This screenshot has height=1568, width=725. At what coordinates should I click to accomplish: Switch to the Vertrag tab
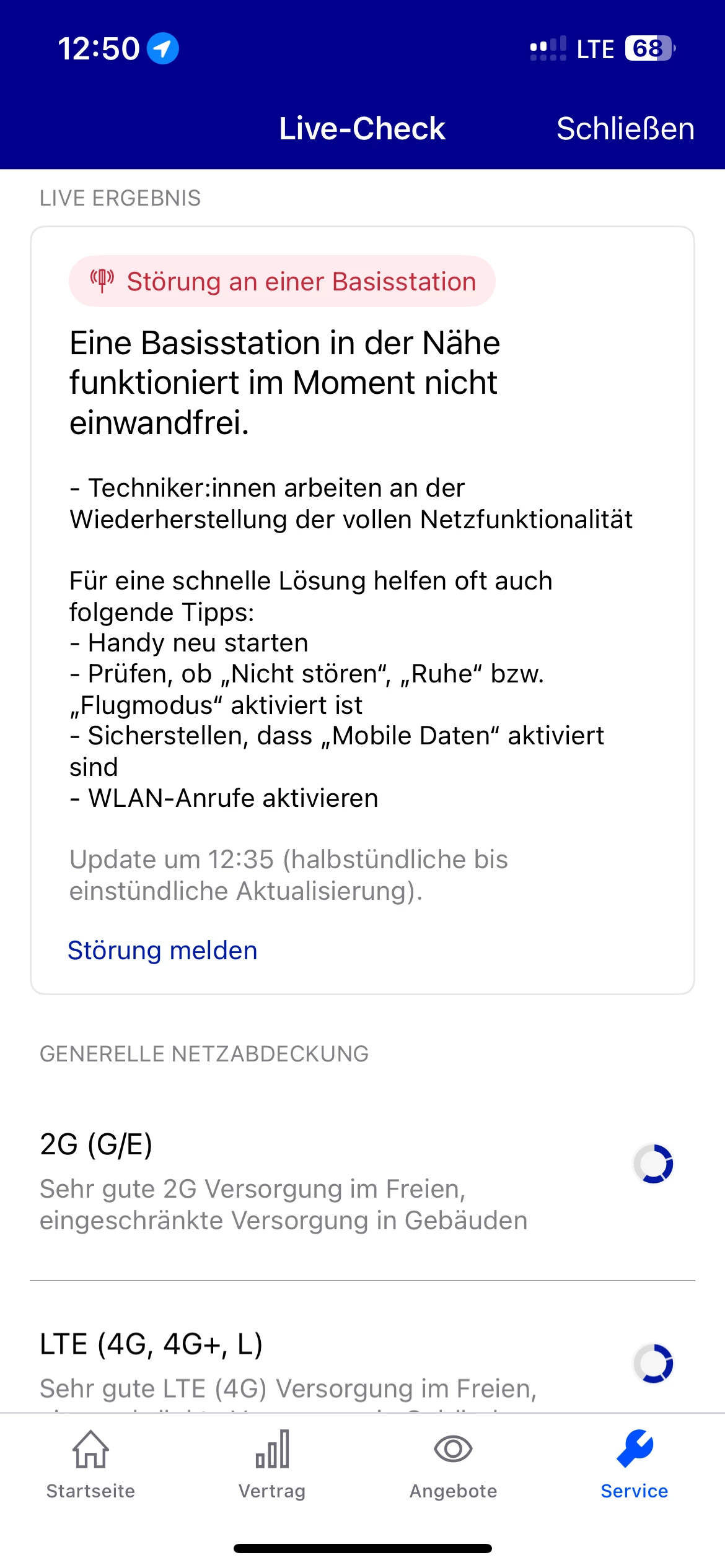click(x=272, y=1465)
